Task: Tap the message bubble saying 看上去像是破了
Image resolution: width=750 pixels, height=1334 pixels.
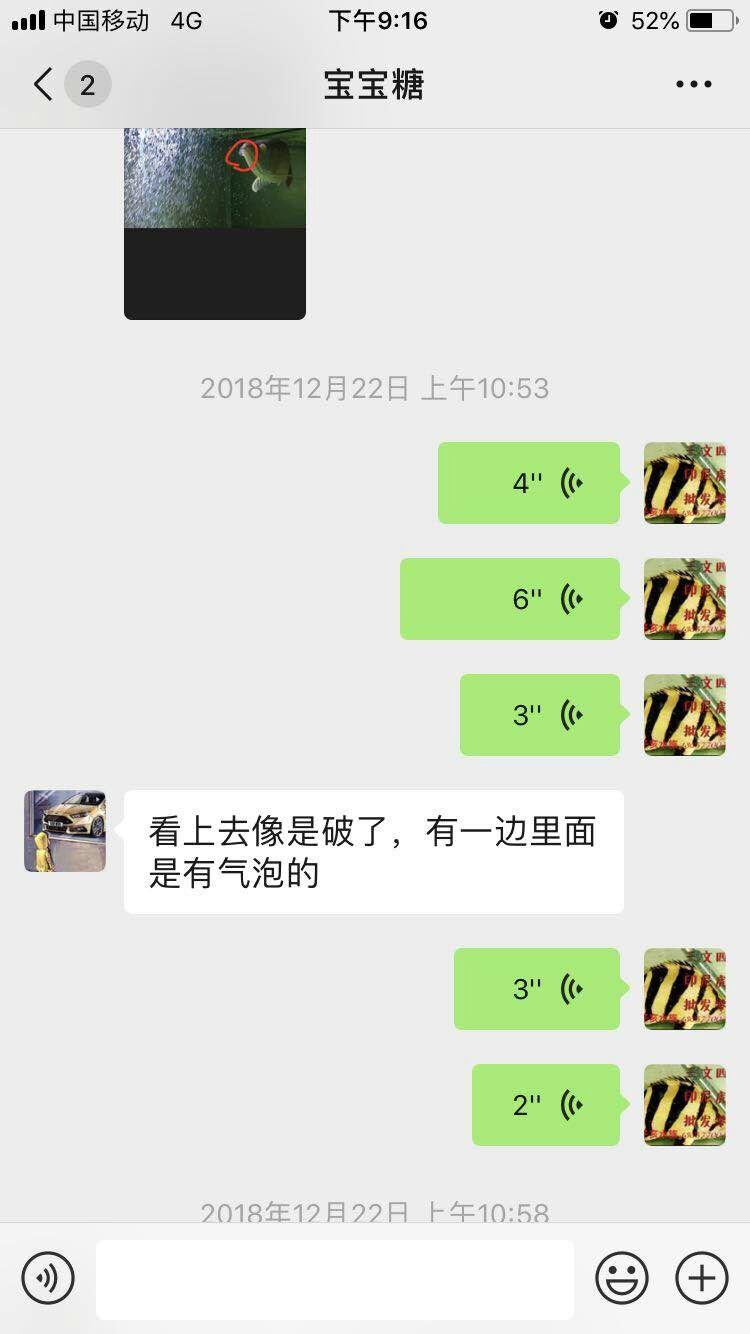Action: coord(373,851)
